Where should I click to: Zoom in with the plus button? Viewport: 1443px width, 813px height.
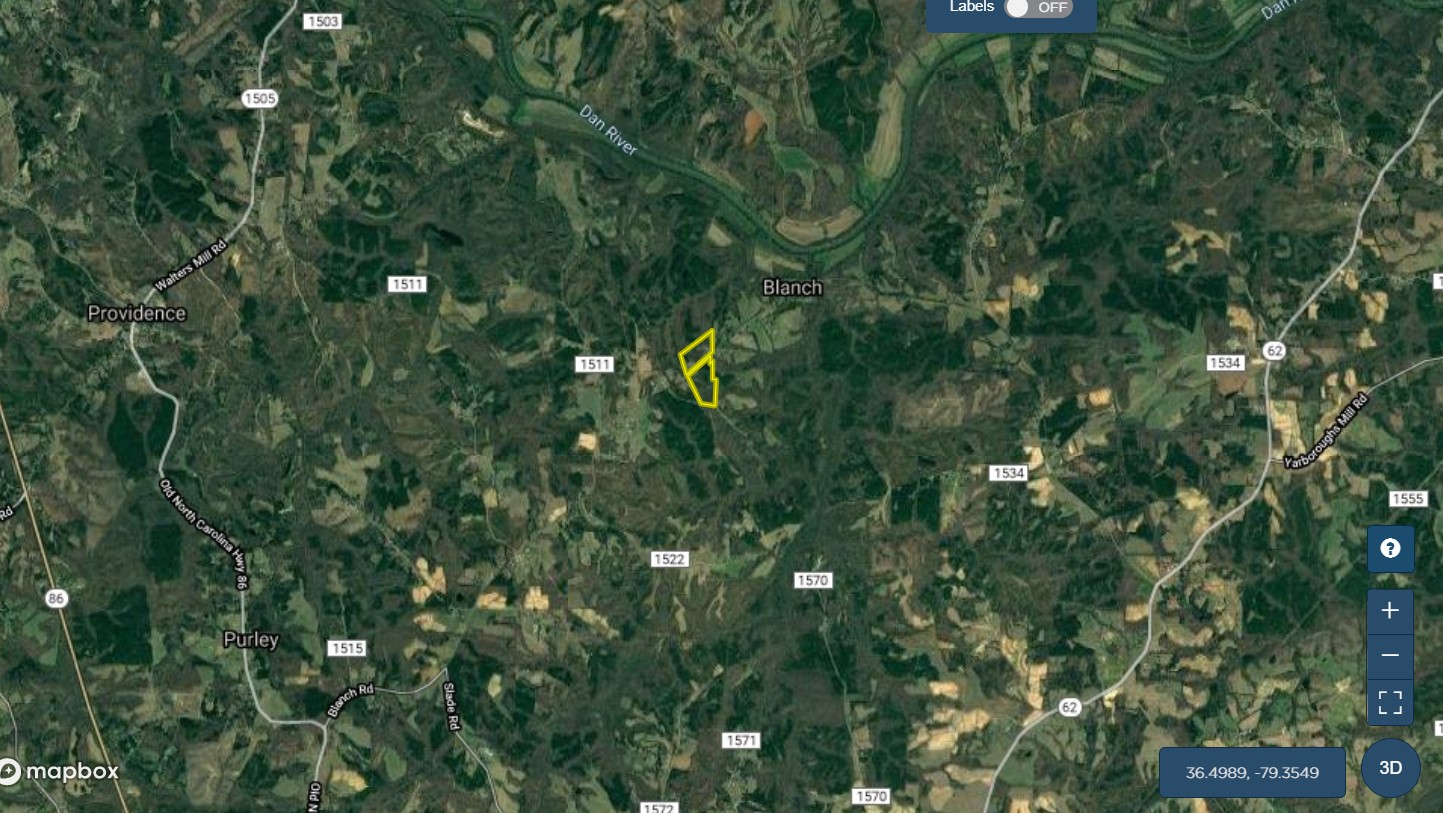1390,611
